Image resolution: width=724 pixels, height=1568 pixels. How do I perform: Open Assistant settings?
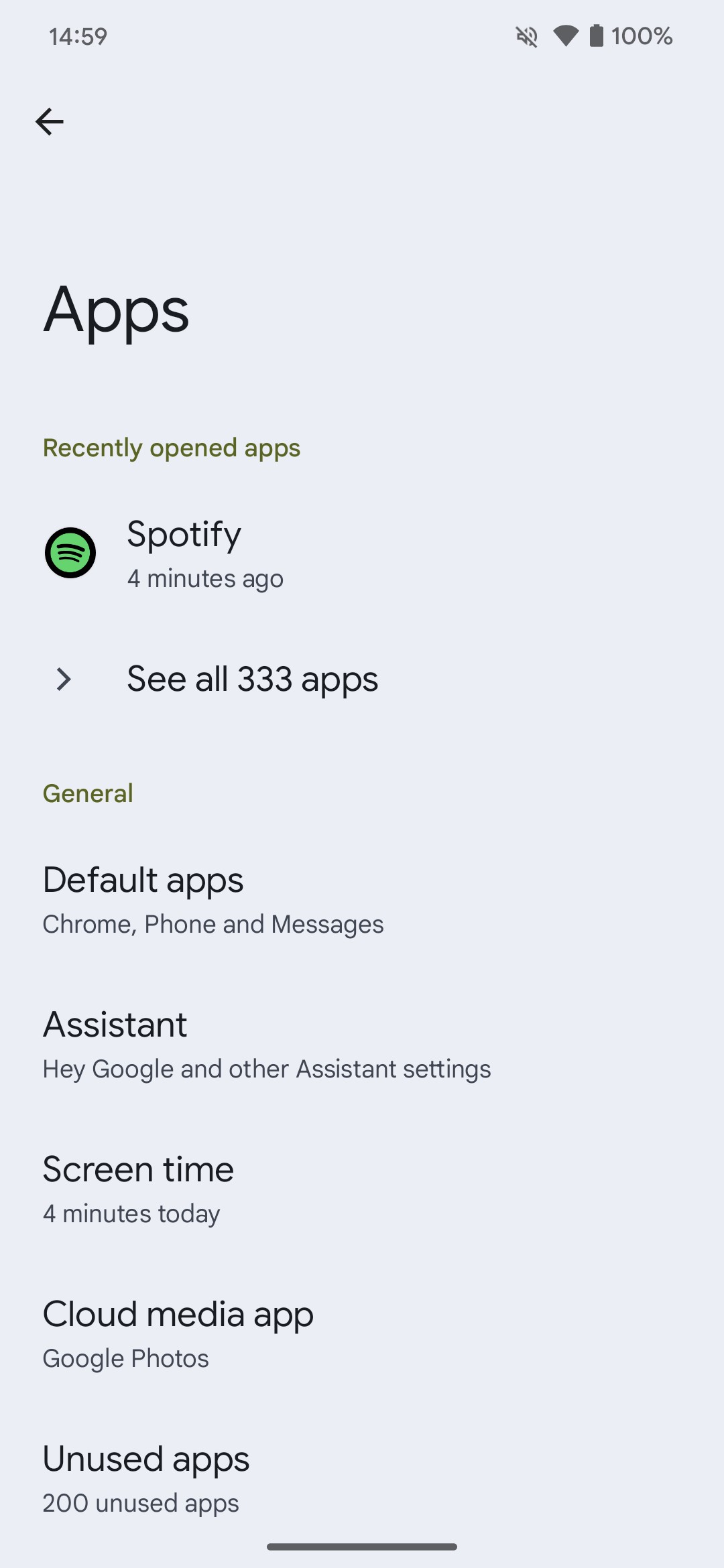[x=362, y=1044]
